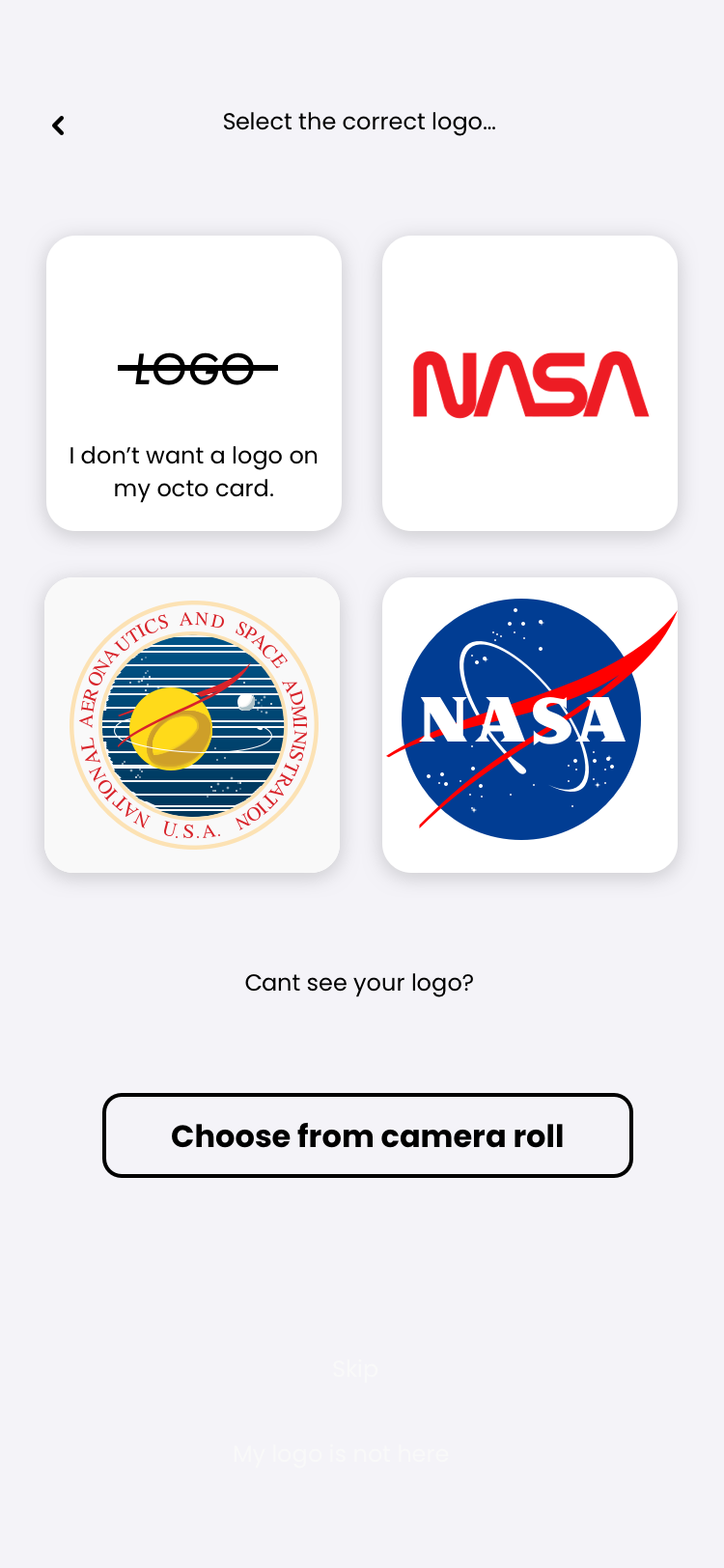Select the blue NASA meatball logo
The height and width of the screenshot is (1568, 724).
point(530,725)
